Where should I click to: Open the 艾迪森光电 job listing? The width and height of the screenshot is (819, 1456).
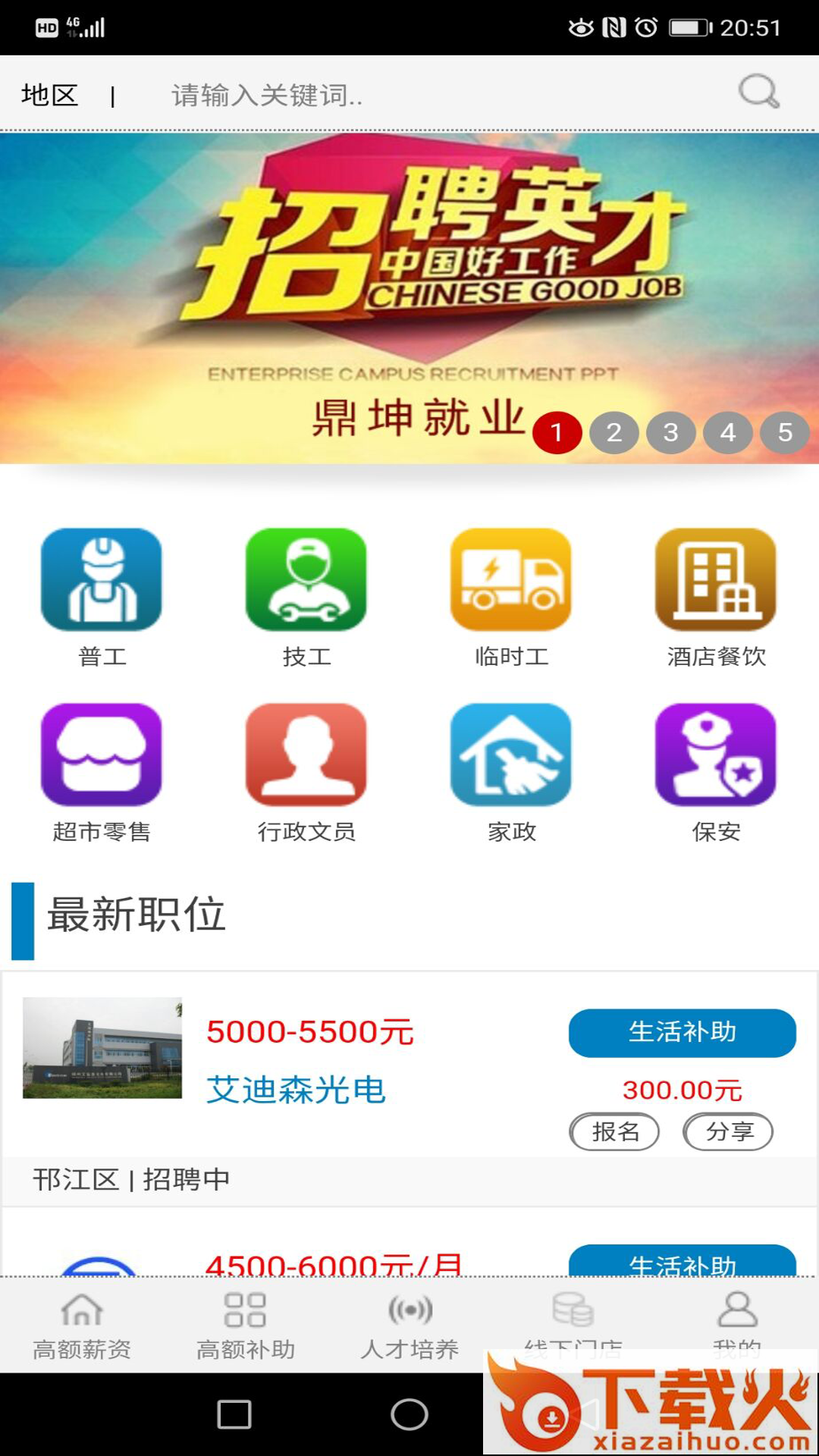click(x=296, y=1090)
